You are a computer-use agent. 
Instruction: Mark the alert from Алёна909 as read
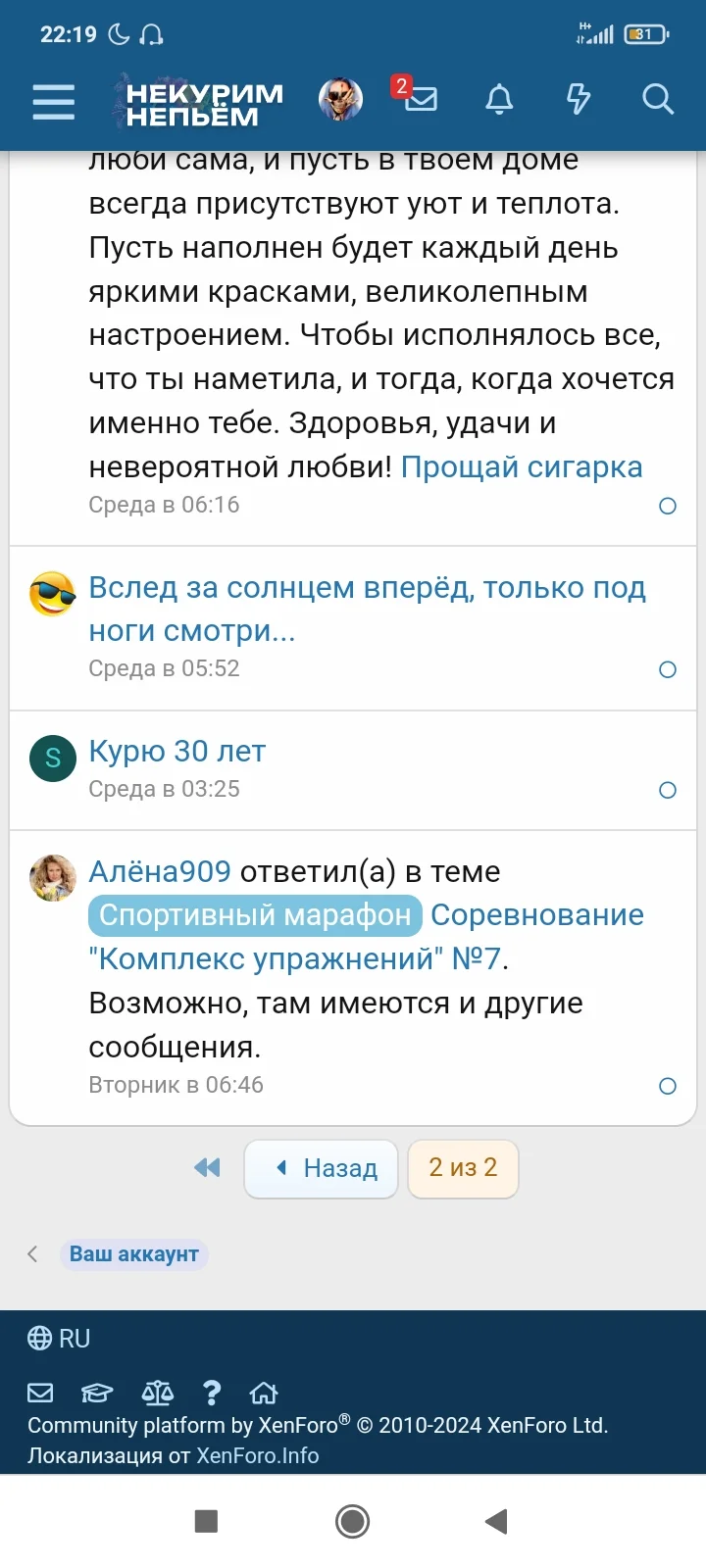point(668,1086)
